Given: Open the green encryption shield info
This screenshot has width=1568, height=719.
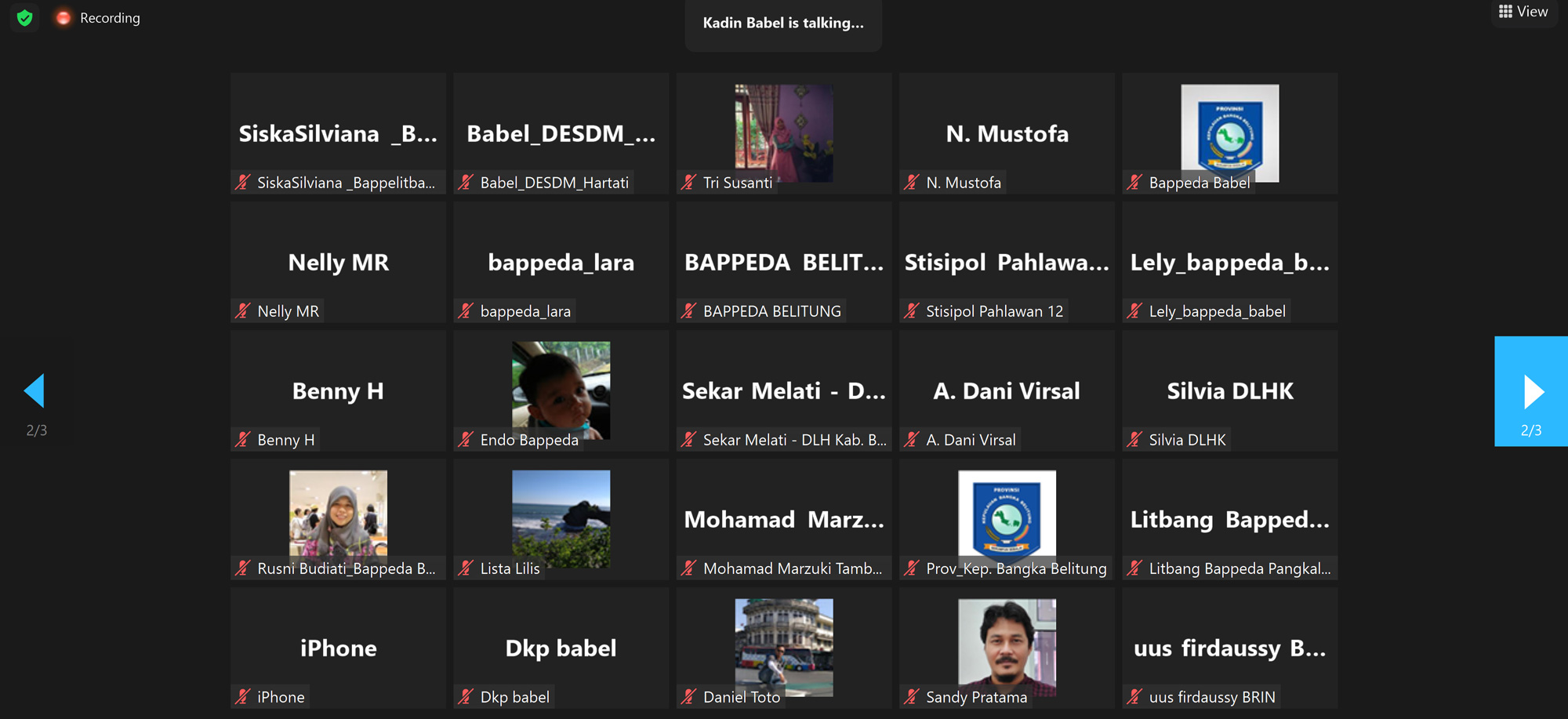Looking at the screenshot, I should tap(25, 18).
